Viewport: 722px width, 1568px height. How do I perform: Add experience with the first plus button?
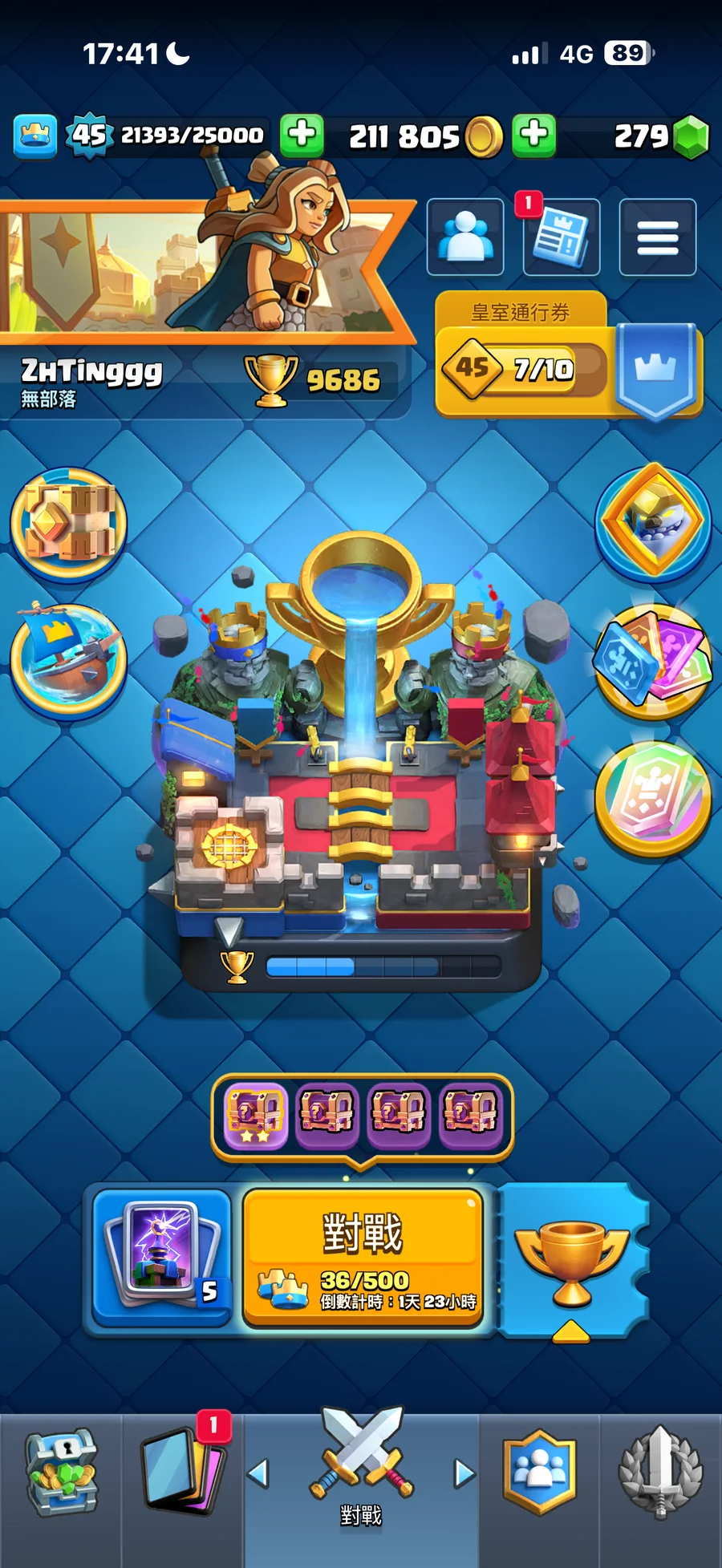coord(302,135)
